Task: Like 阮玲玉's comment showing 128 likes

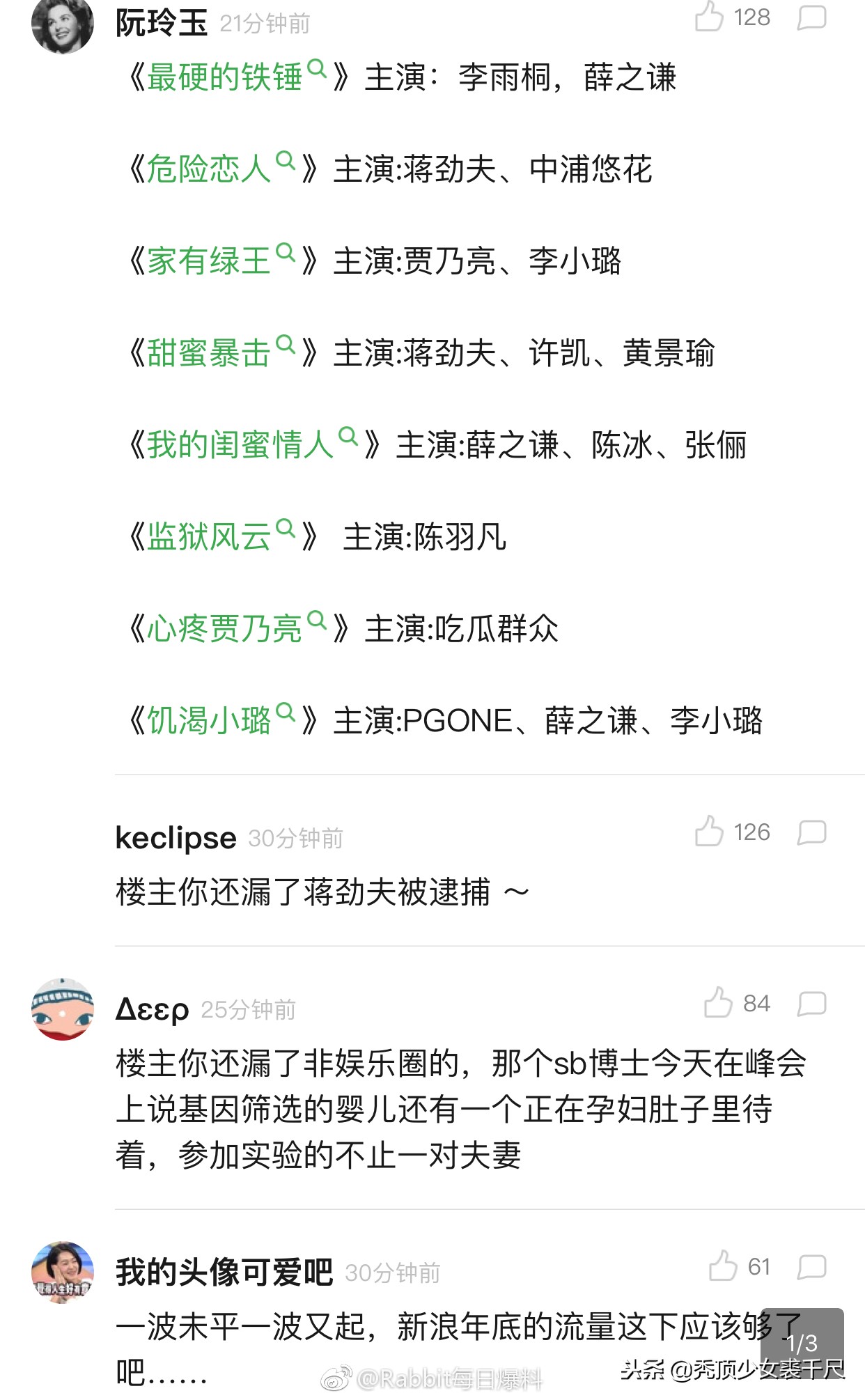Action: pos(711,17)
